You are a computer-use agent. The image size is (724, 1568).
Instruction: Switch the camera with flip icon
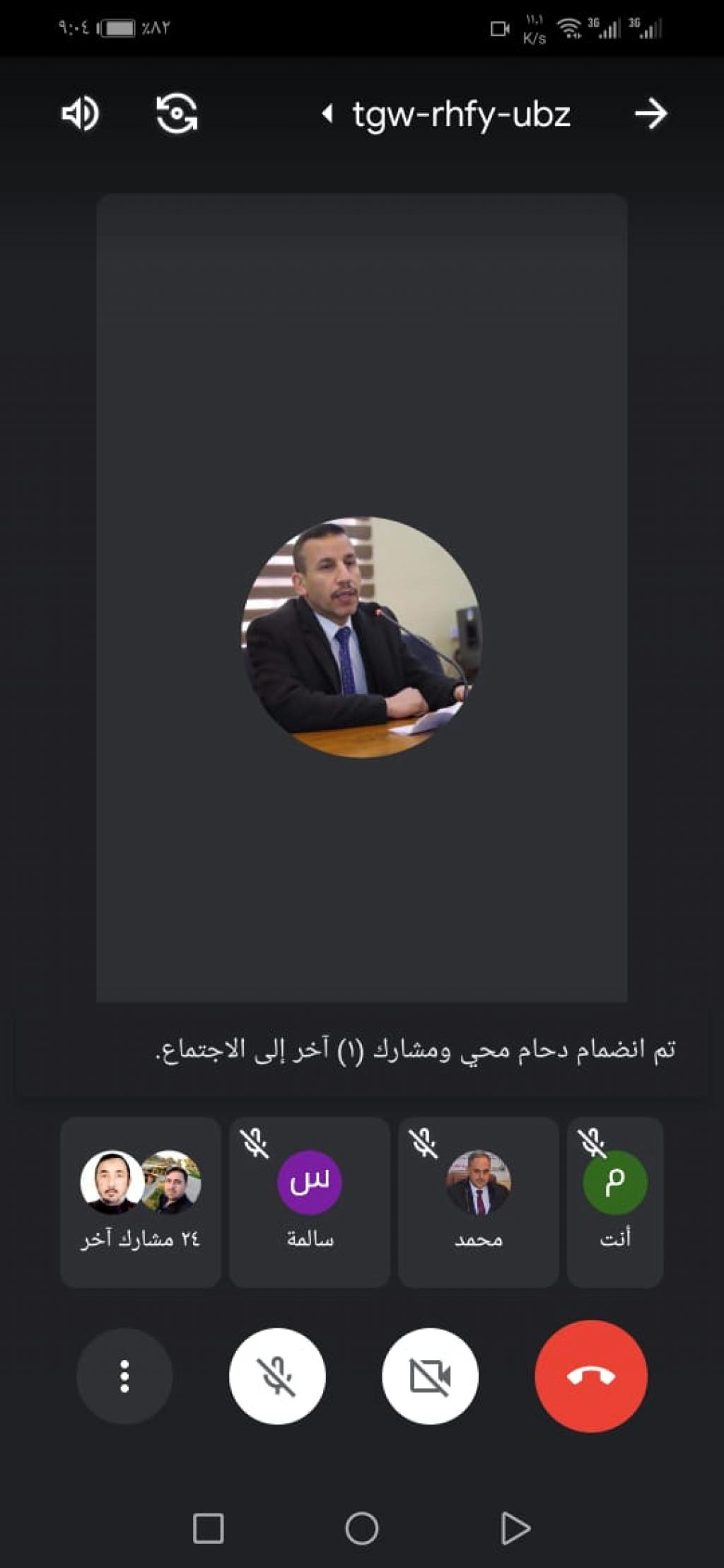[x=177, y=114]
